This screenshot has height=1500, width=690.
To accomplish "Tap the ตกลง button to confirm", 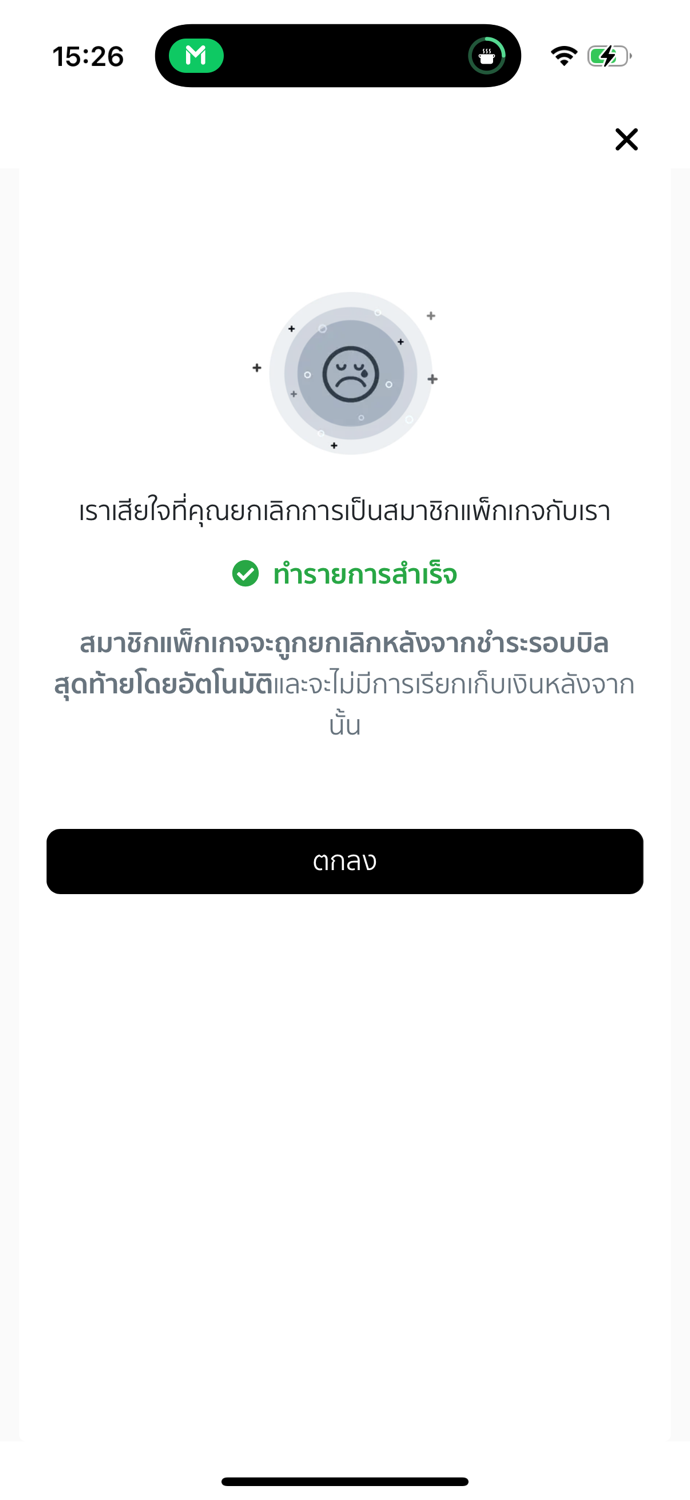I will click(x=345, y=861).
